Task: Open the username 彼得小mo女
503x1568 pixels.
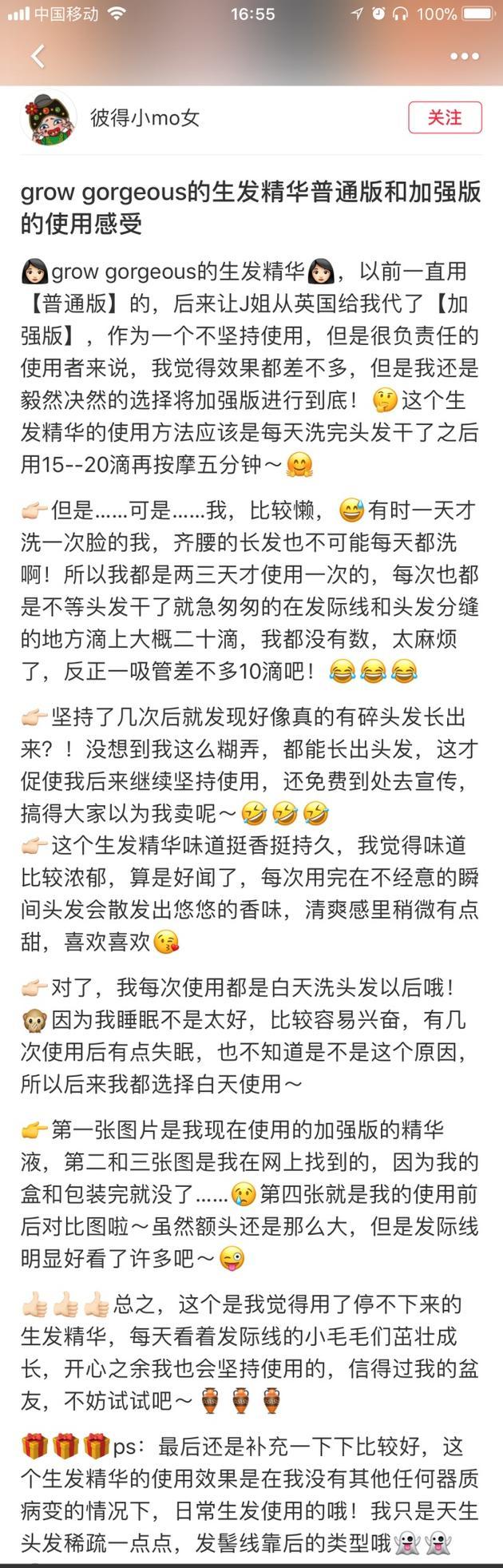Action: (145, 118)
